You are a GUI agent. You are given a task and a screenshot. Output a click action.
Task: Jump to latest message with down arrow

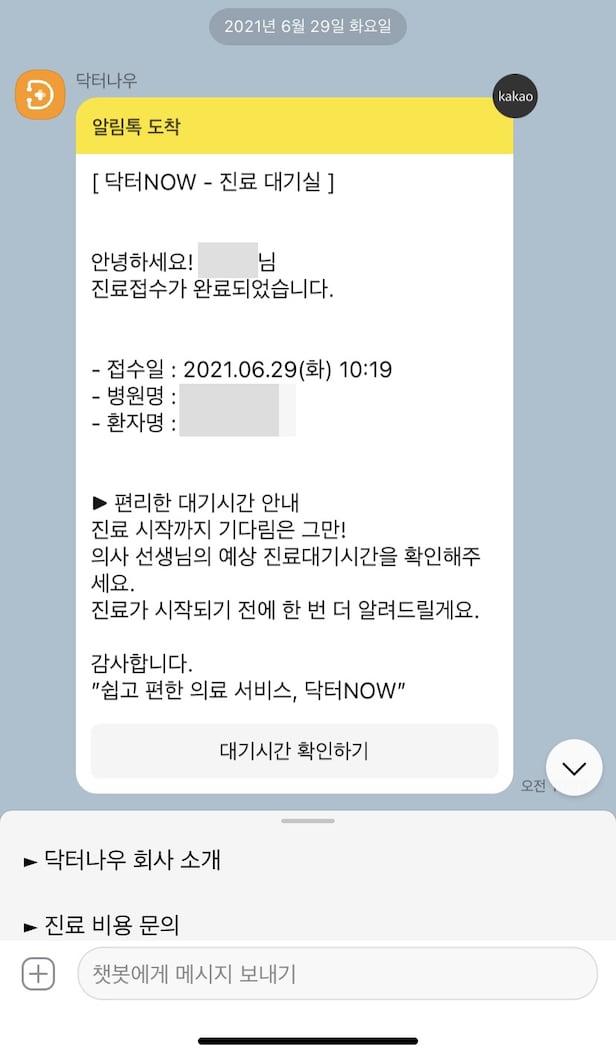click(574, 768)
